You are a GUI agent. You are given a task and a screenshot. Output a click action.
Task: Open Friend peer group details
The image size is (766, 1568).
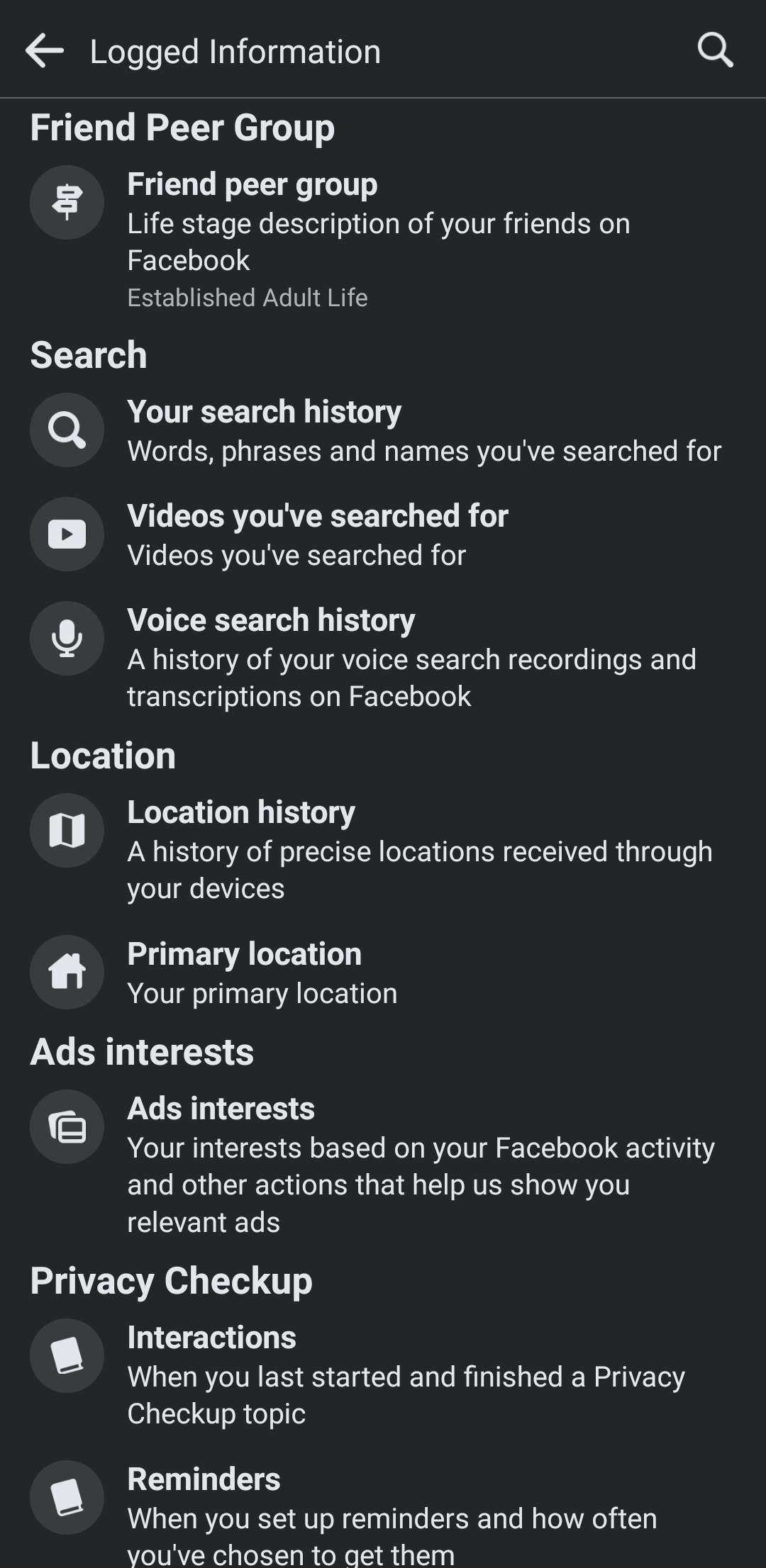pyautogui.click(x=383, y=237)
